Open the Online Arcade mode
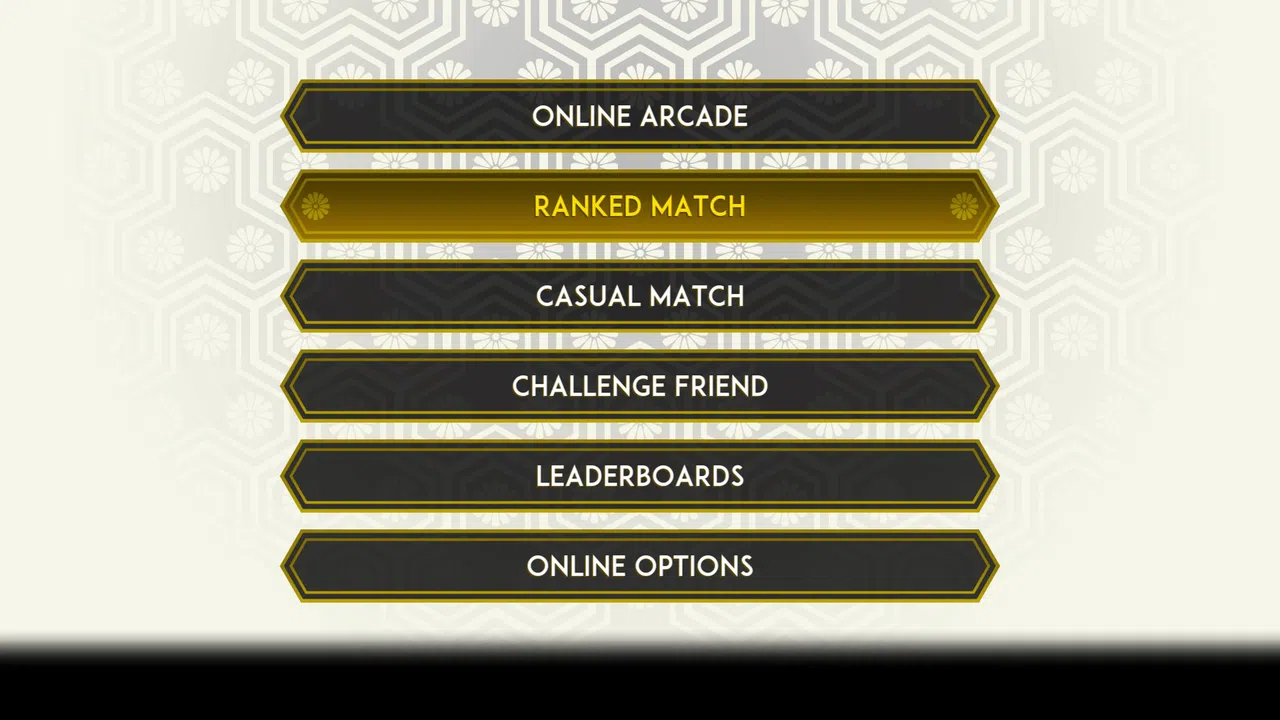This screenshot has height=720, width=1280. [640, 116]
